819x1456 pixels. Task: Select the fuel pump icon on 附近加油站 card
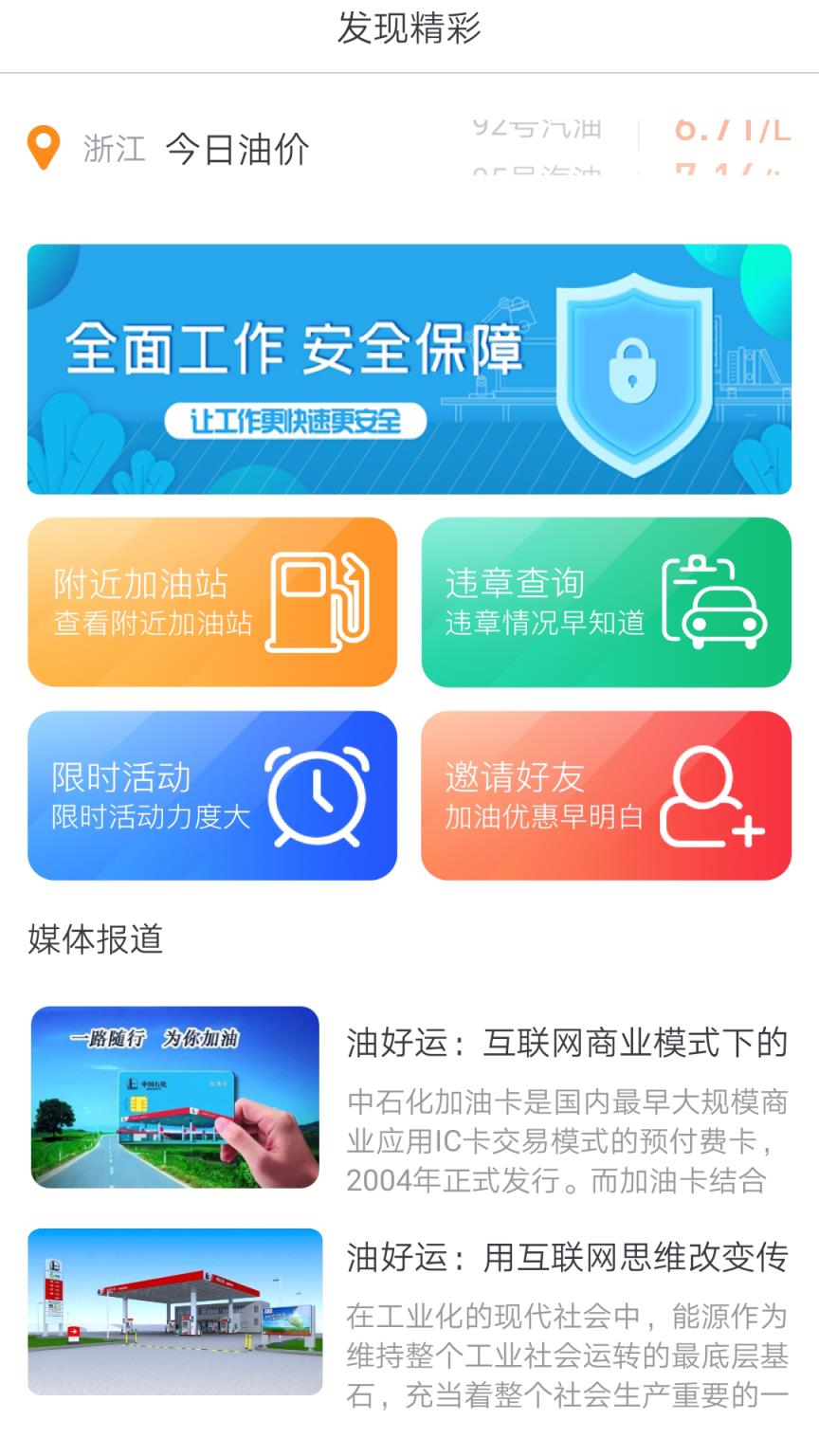[x=318, y=600]
